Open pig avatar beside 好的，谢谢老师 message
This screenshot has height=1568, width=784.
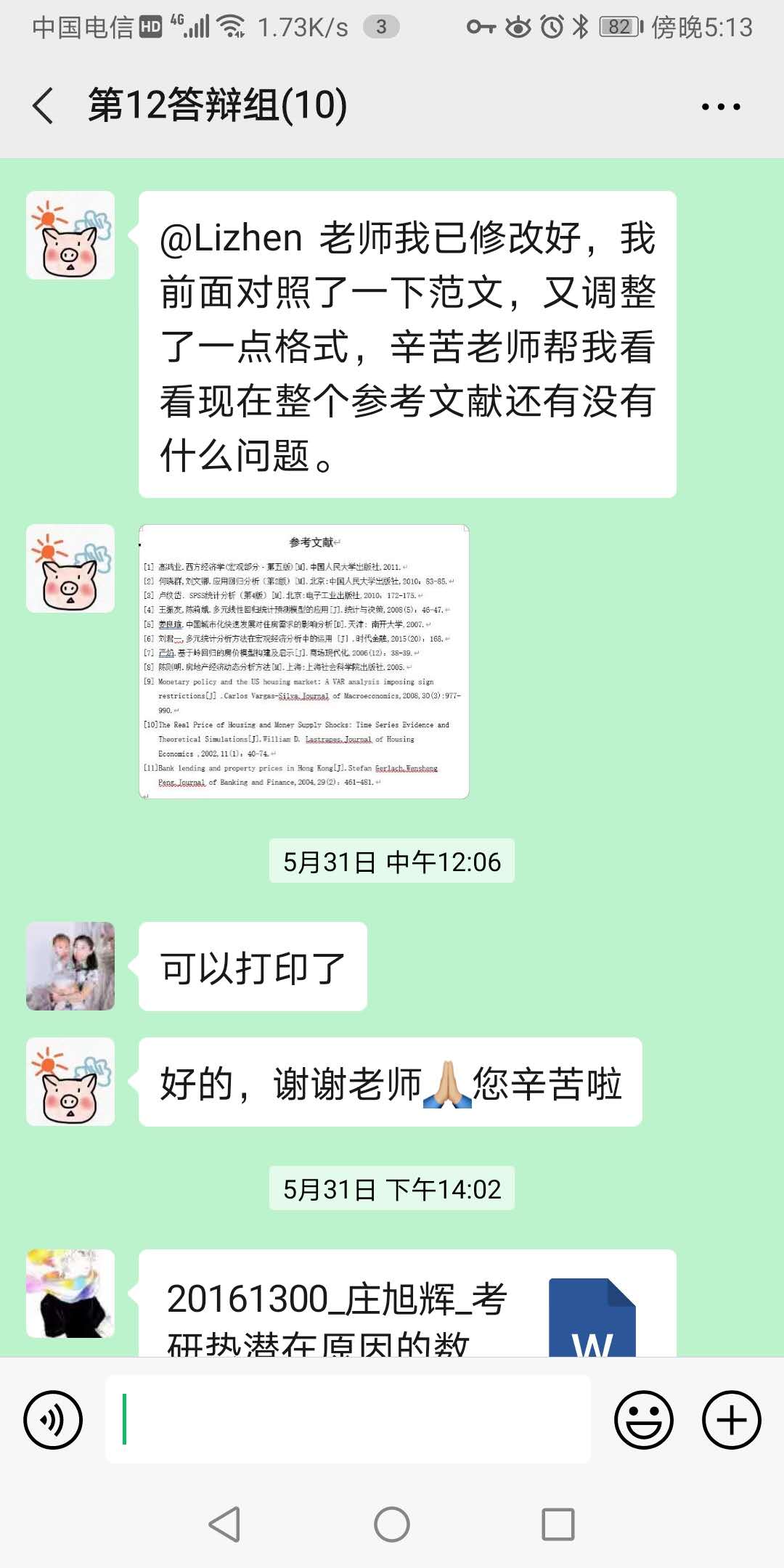(x=70, y=1082)
